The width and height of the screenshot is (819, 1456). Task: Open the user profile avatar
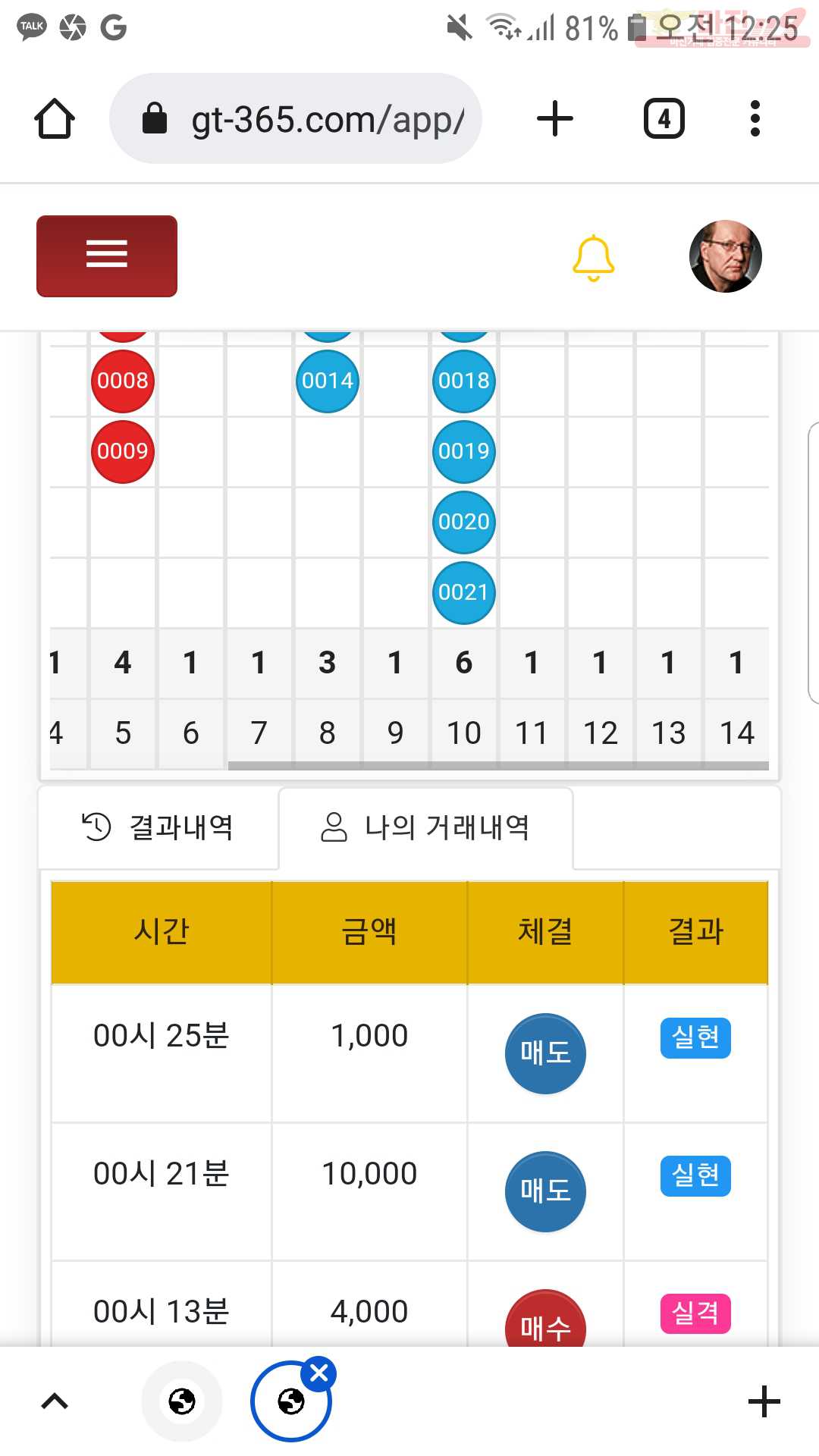tap(725, 256)
